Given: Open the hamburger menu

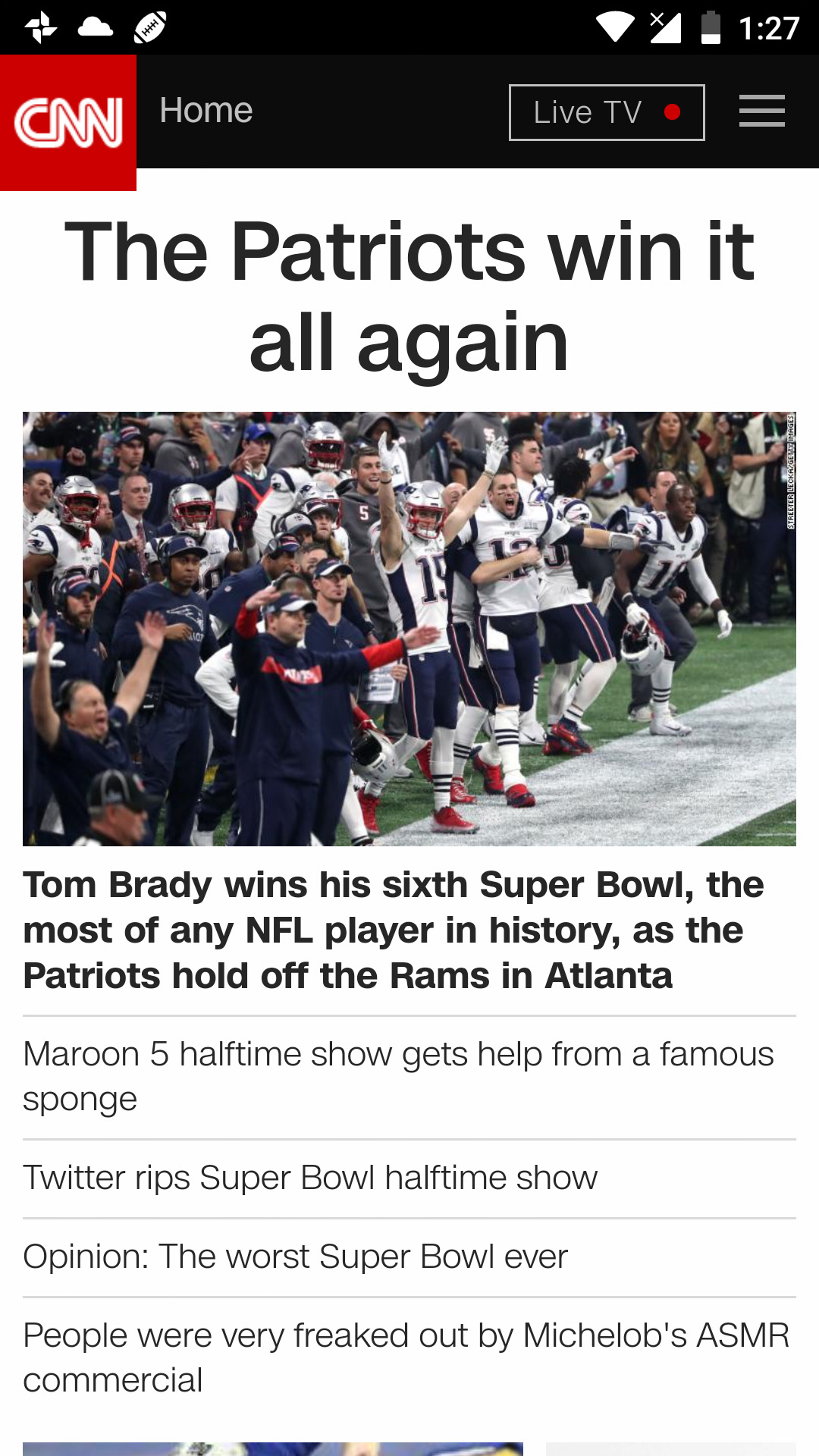Looking at the screenshot, I should pyautogui.click(x=761, y=111).
